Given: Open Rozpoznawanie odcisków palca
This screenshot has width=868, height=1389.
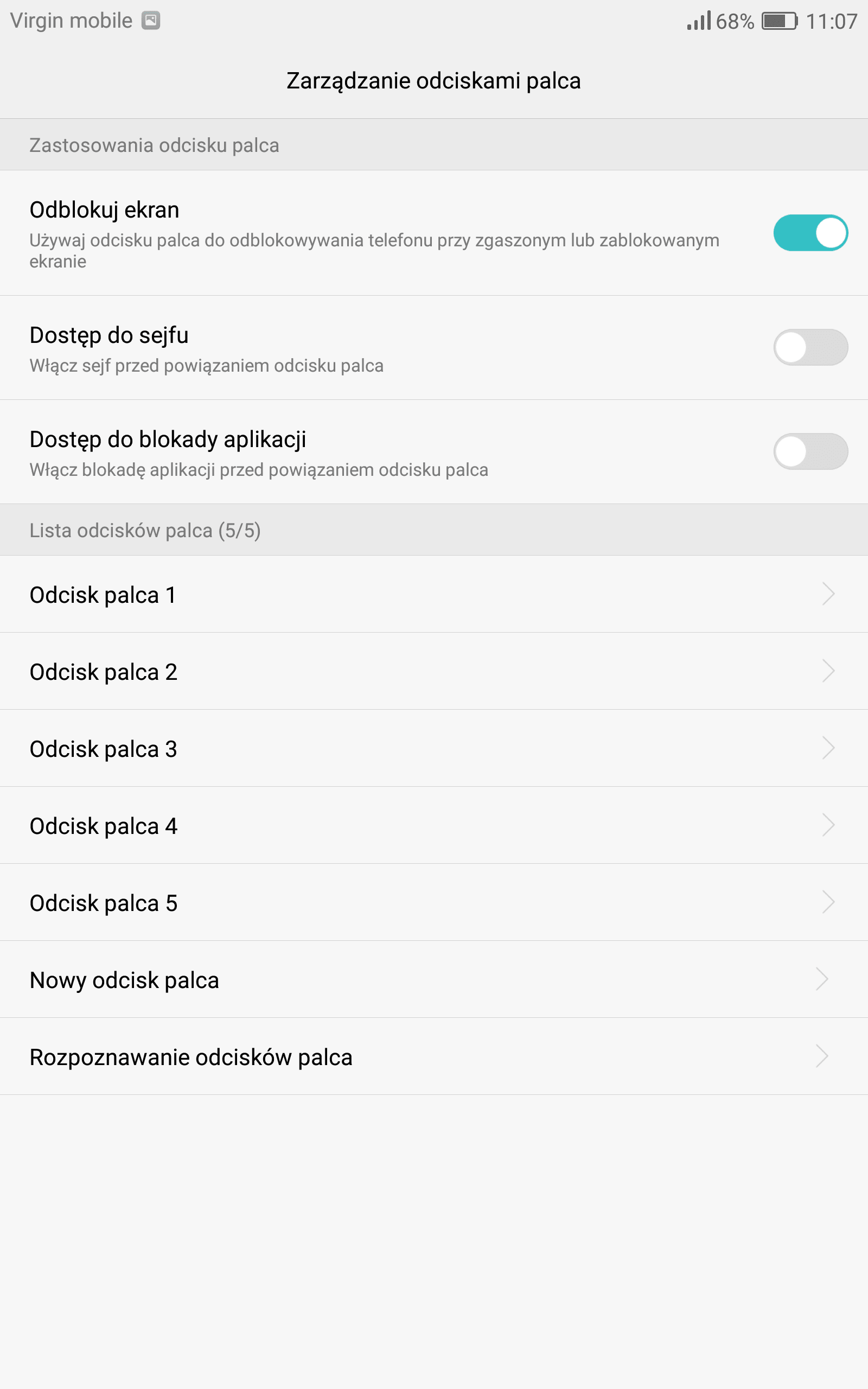Looking at the screenshot, I should pyautogui.click(x=434, y=1056).
